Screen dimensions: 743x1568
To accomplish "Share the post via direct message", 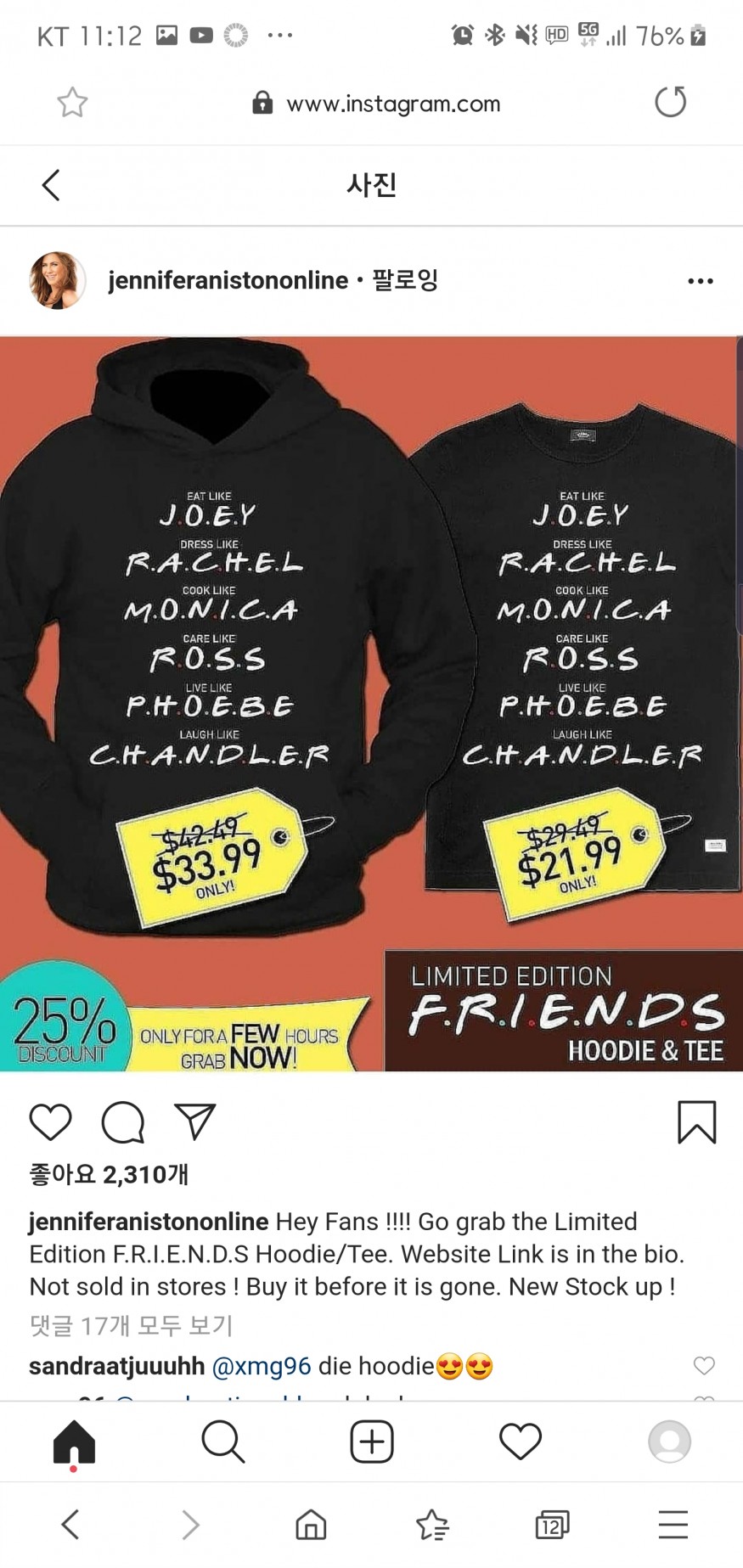I will tap(194, 1122).
